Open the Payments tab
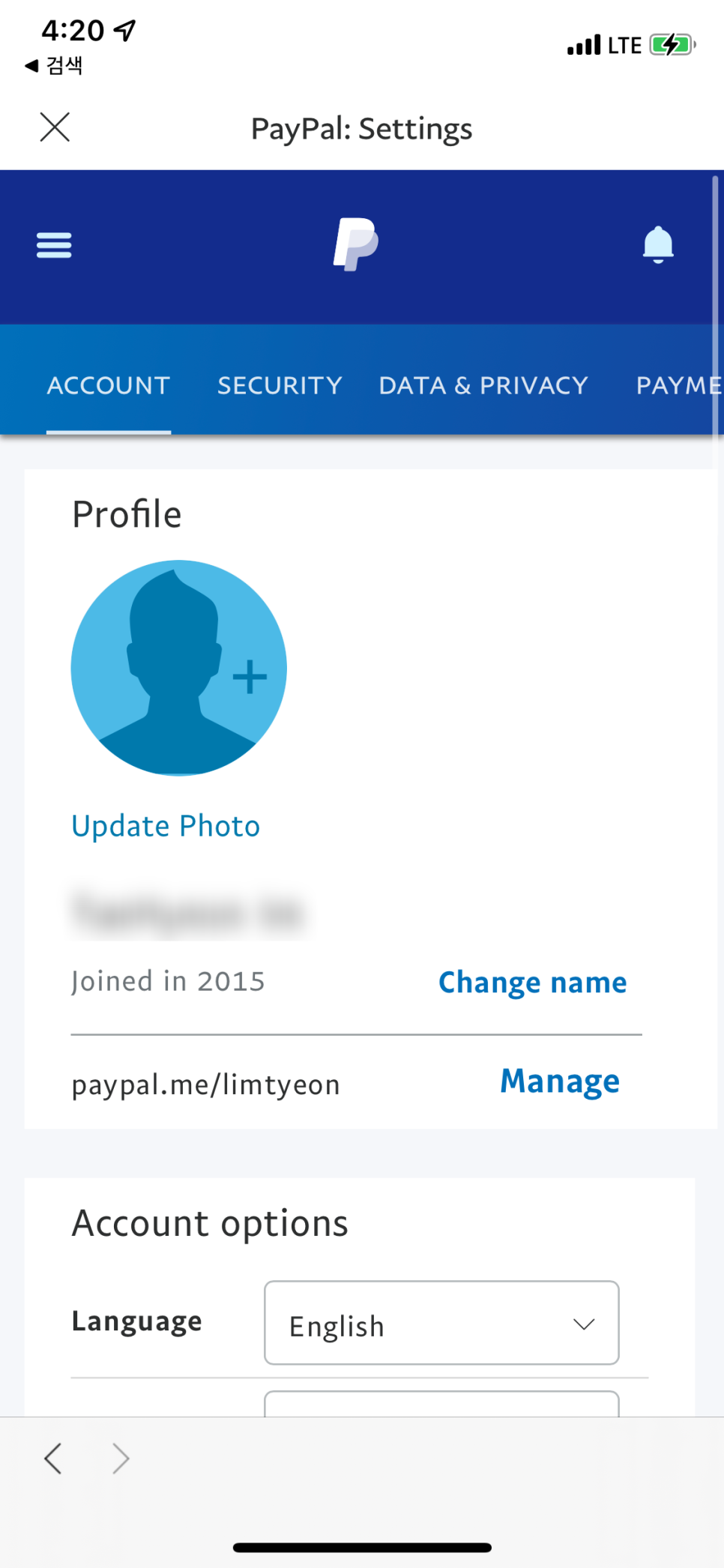Viewport: 724px width, 1568px height. tap(679, 385)
